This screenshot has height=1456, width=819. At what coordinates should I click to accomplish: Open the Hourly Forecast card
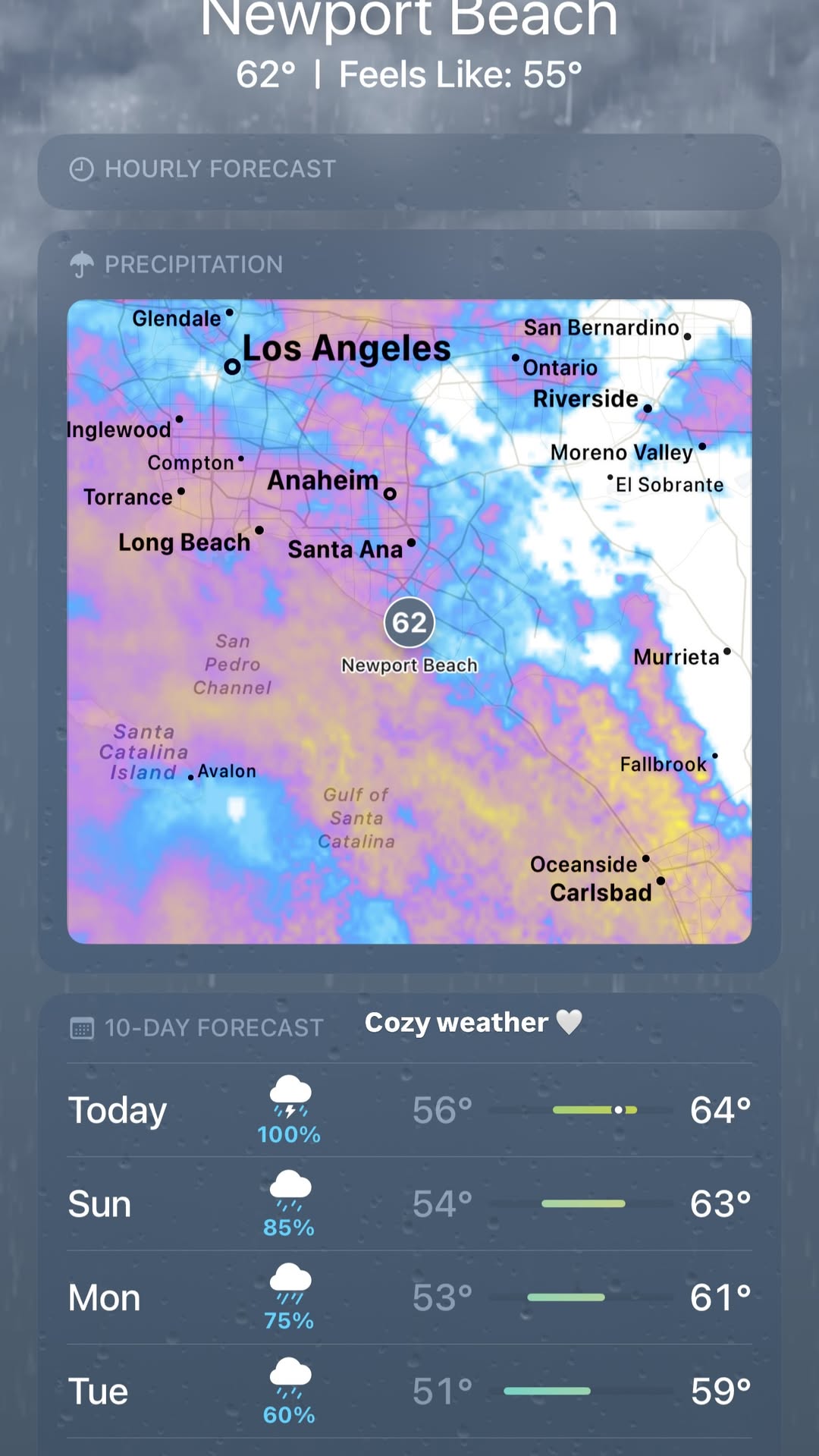(409, 171)
